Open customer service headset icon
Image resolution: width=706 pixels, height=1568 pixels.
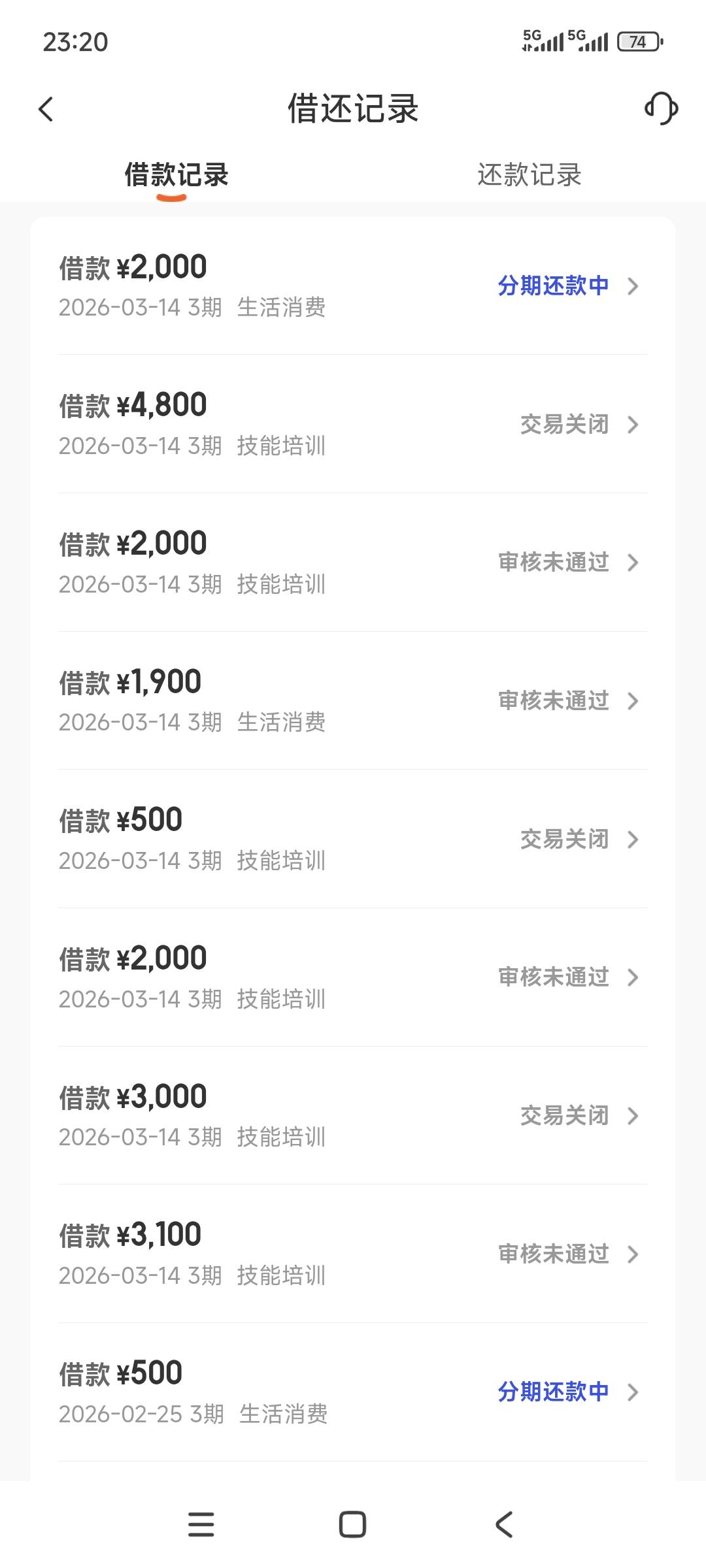(661, 108)
